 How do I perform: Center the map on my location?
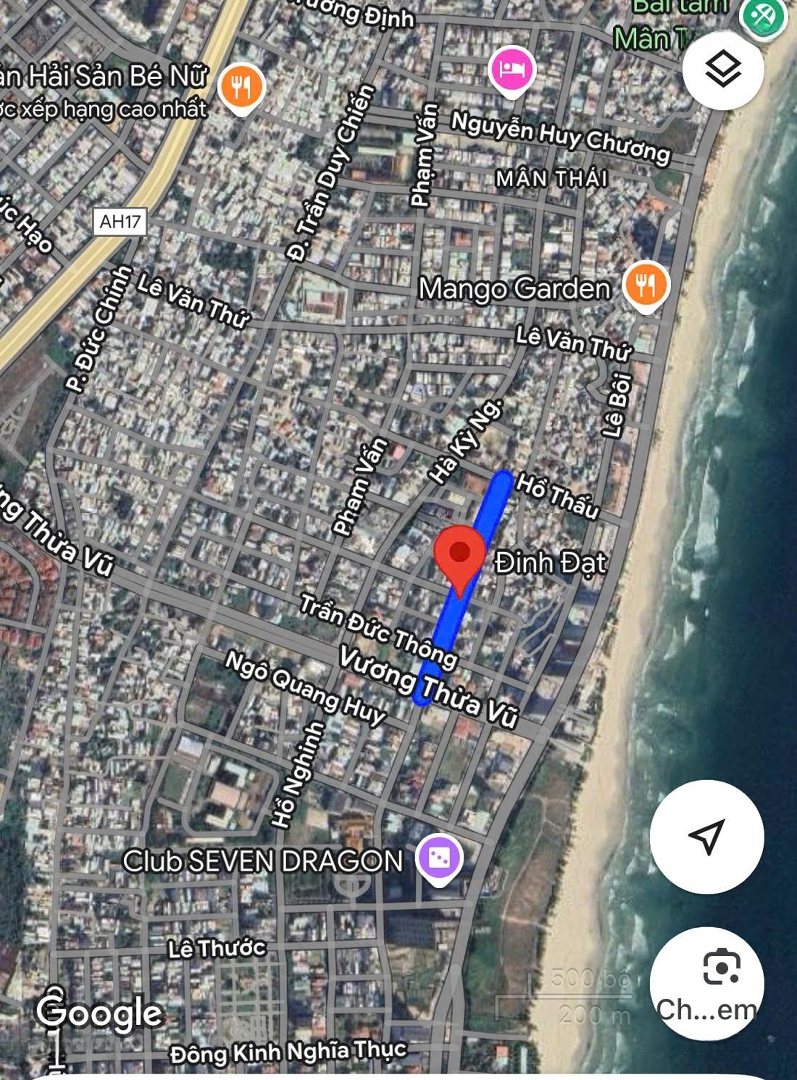point(707,837)
